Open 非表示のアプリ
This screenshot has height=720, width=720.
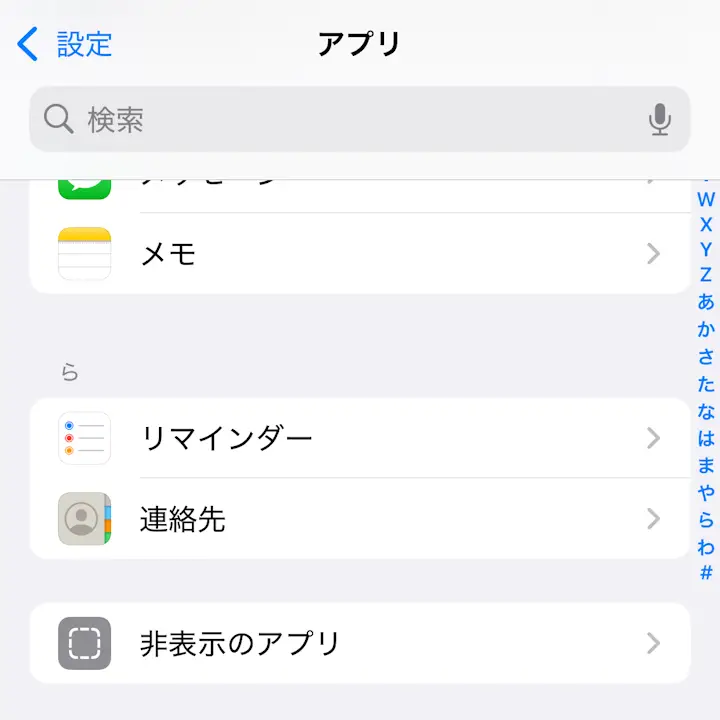pyautogui.click(x=360, y=643)
